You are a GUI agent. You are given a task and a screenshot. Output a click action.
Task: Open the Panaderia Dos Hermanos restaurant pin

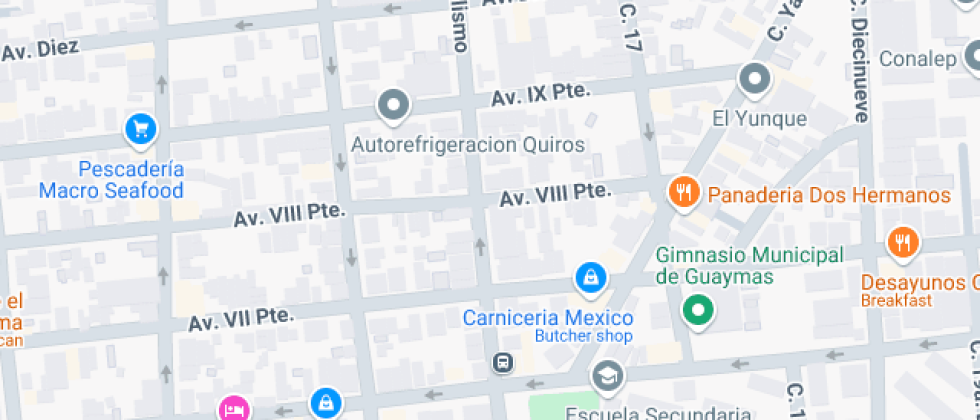click(x=684, y=192)
